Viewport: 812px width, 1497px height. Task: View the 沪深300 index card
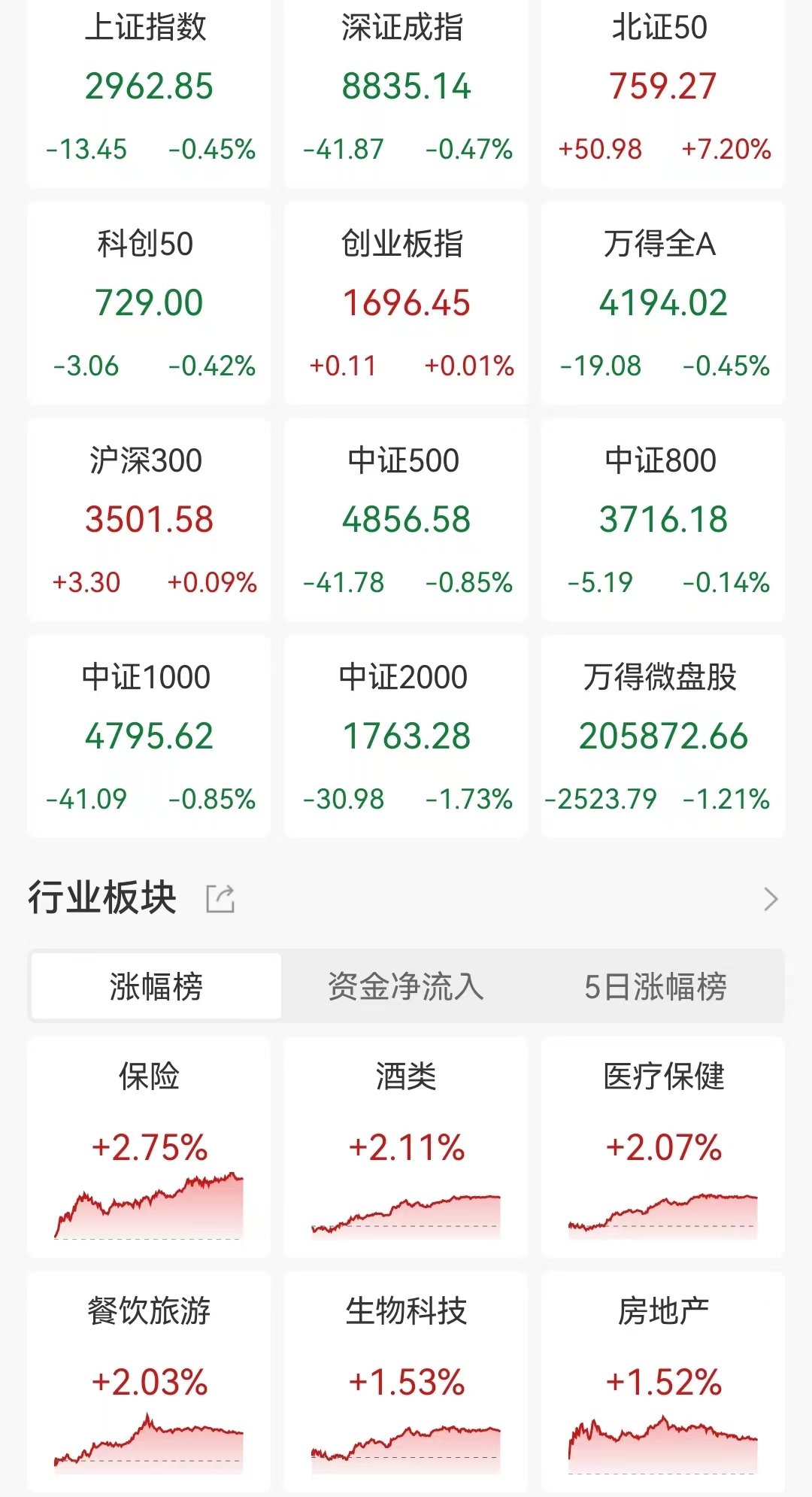[149, 520]
